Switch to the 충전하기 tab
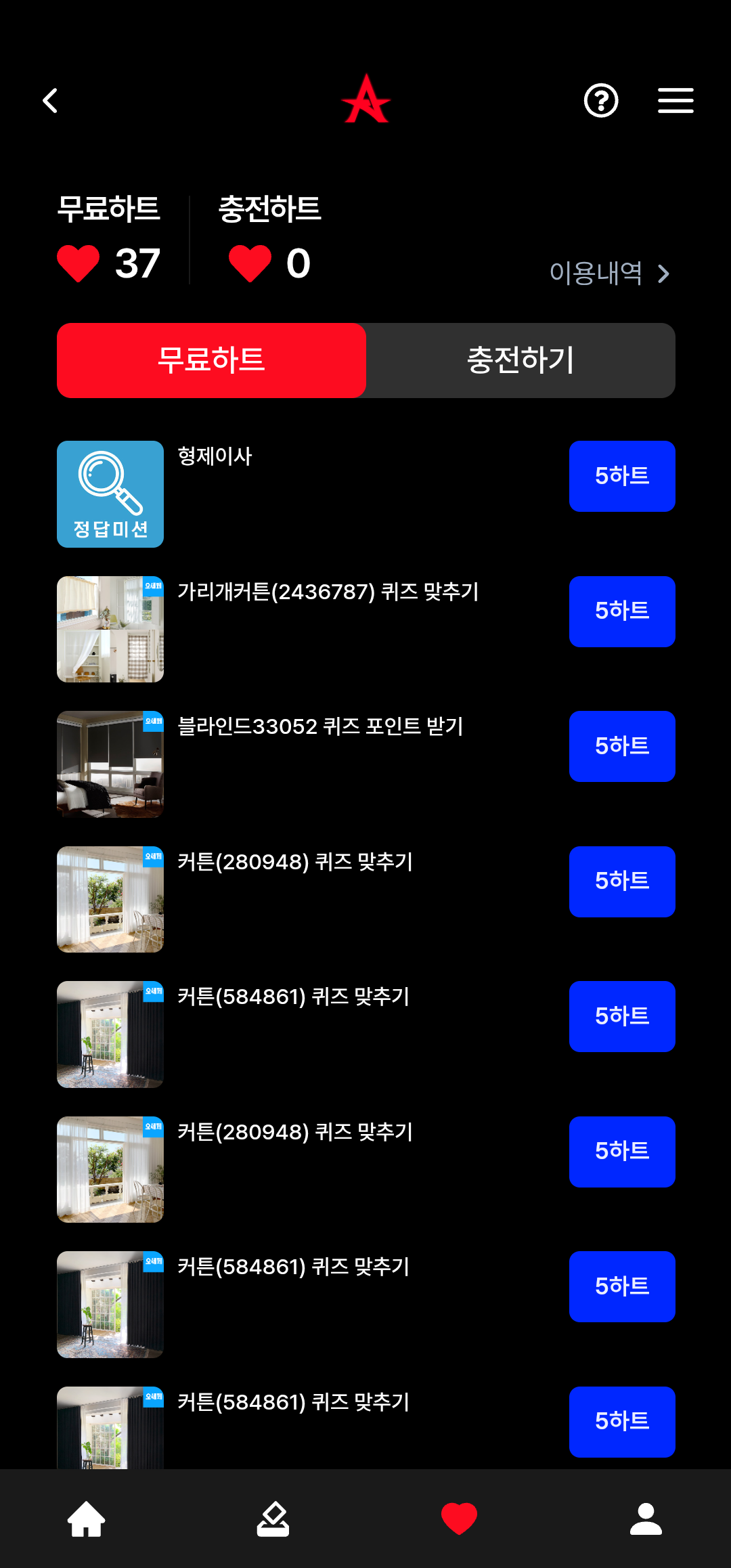The image size is (731, 1568). point(520,360)
